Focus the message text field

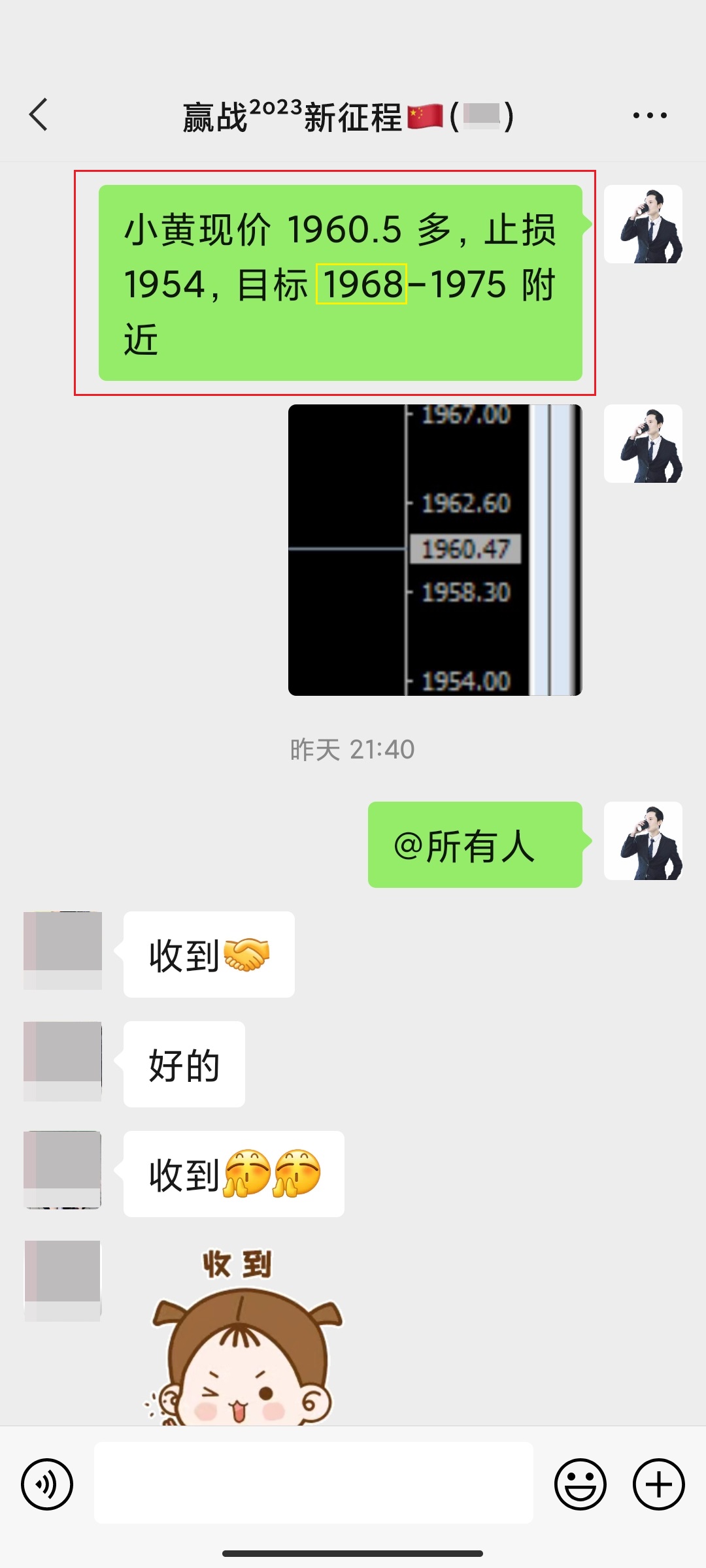click(314, 1483)
